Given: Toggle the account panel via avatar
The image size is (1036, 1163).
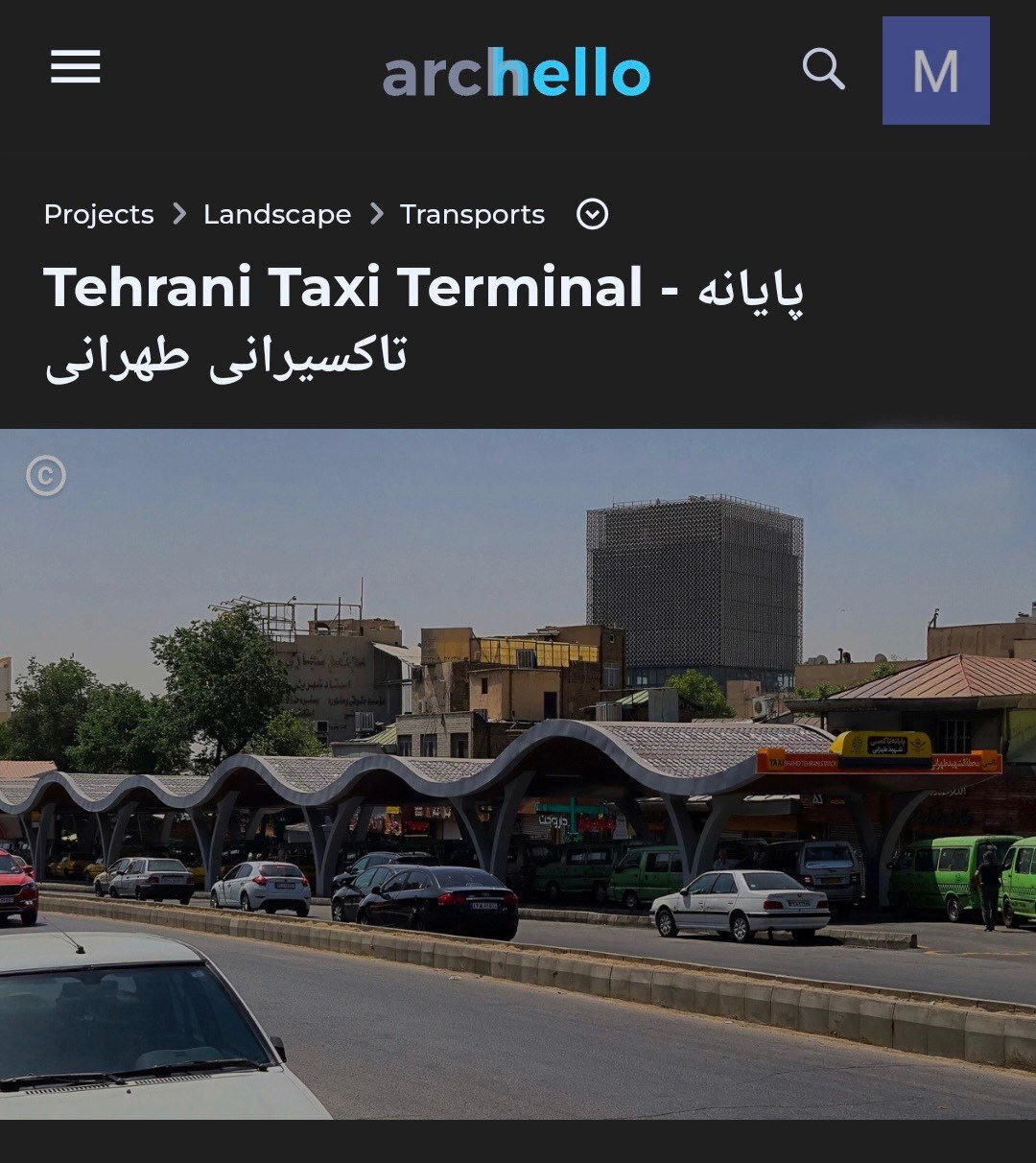Looking at the screenshot, I should pos(935,71).
